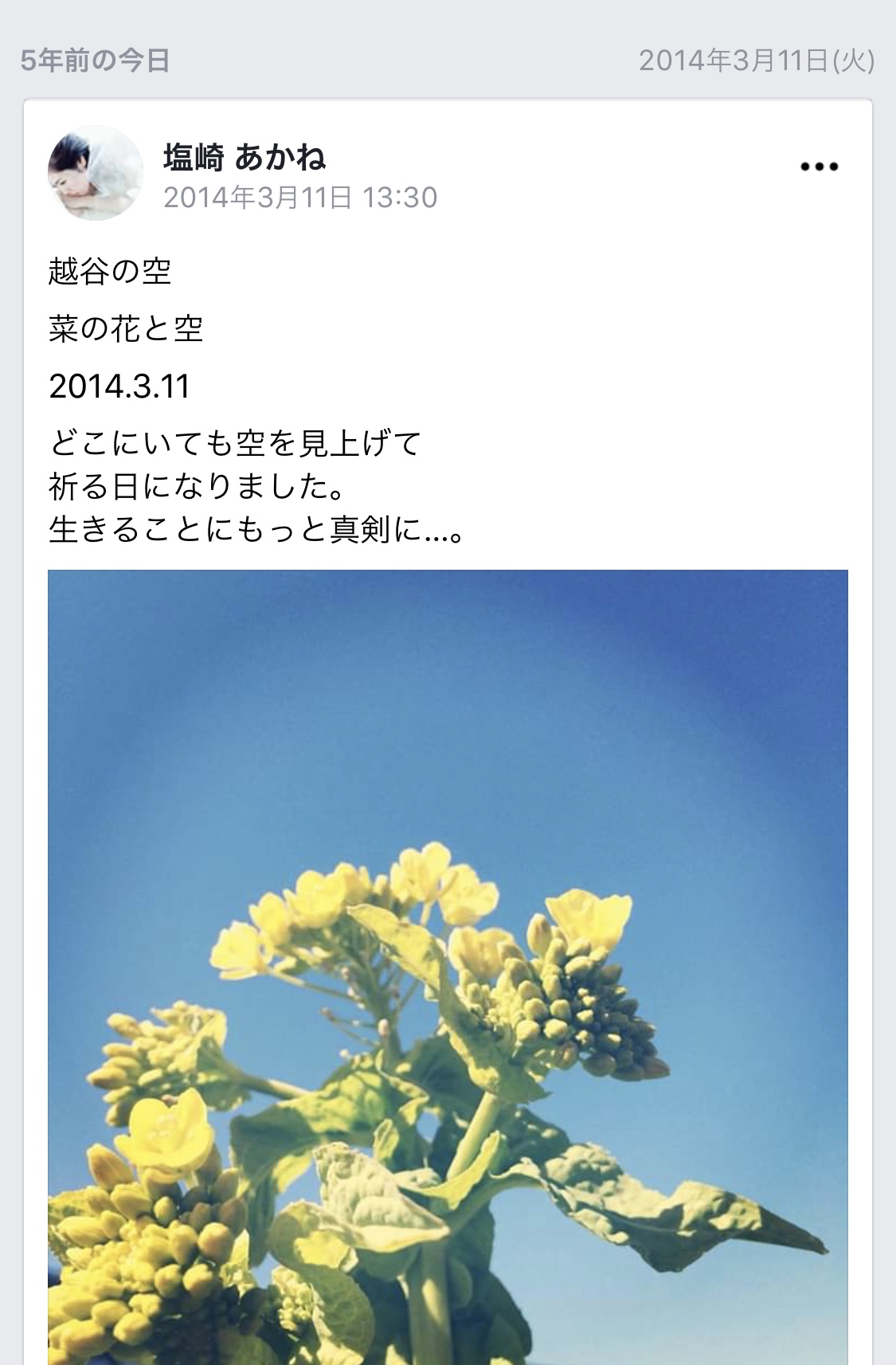Open the post timestamp 2014年3月11日 13:30
Screen dimensions: 896x1365
point(300,198)
